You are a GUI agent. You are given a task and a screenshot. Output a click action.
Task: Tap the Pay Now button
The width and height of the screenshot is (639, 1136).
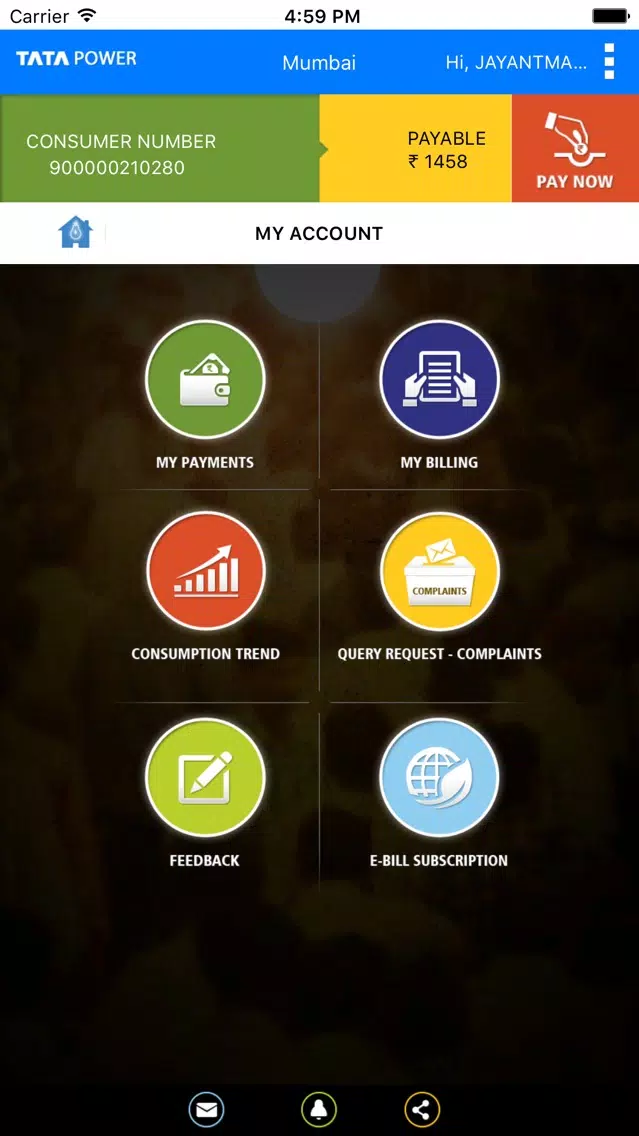pos(575,149)
